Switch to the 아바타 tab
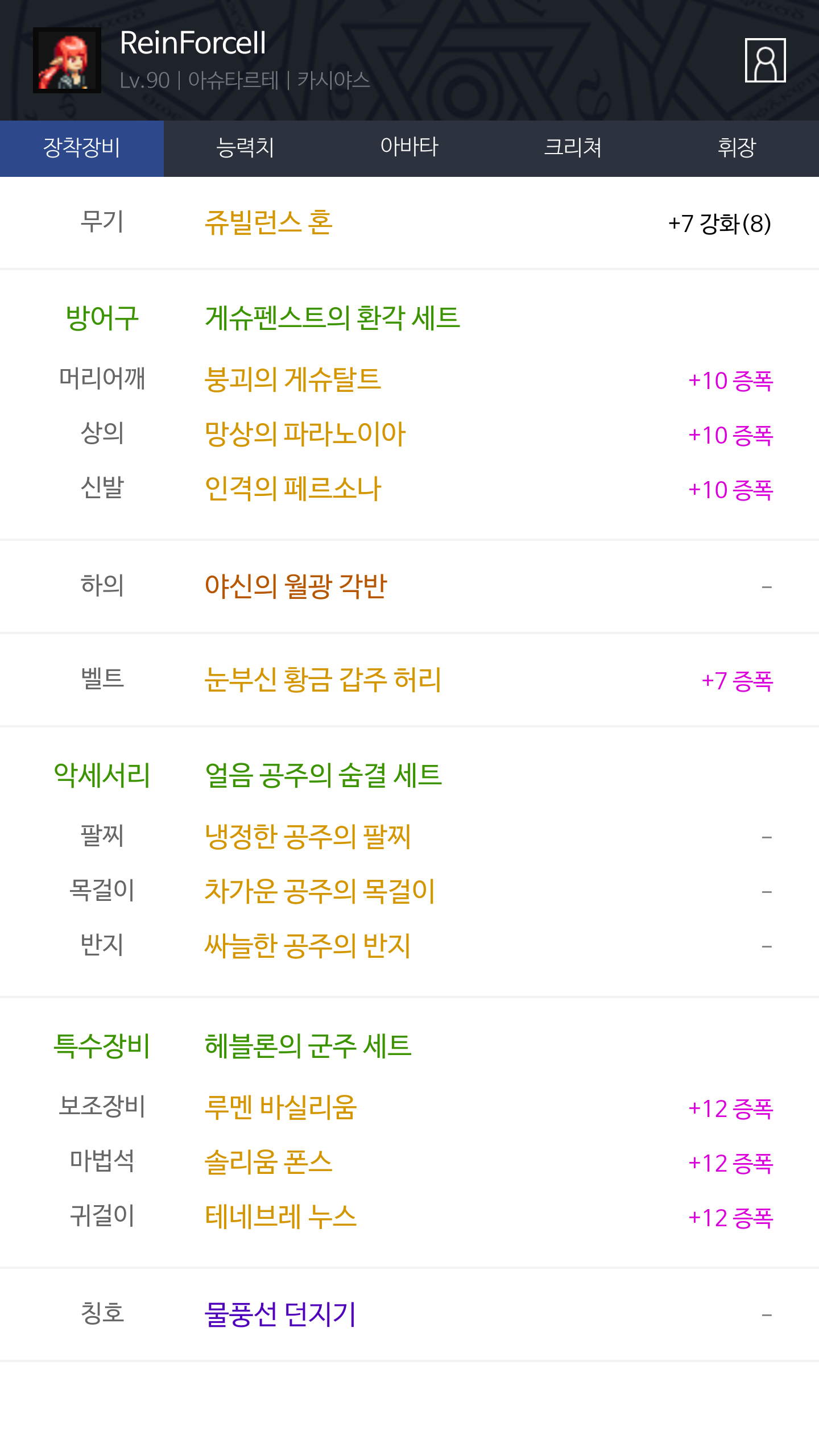 click(x=409, y=148)
